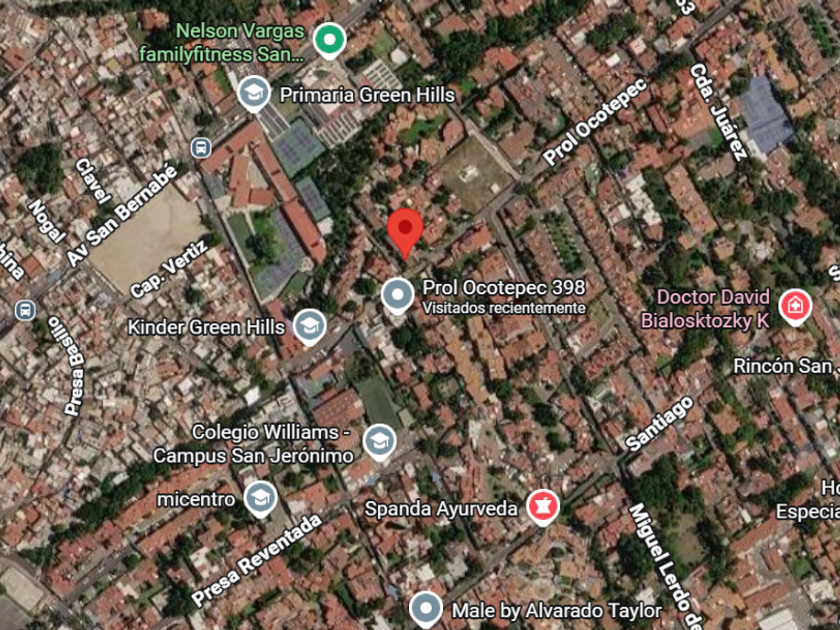The width and height of the screenshot is (840, 630).
Task: Open the bus stop on Av San Bernabé
Action: tap(201, 147)
